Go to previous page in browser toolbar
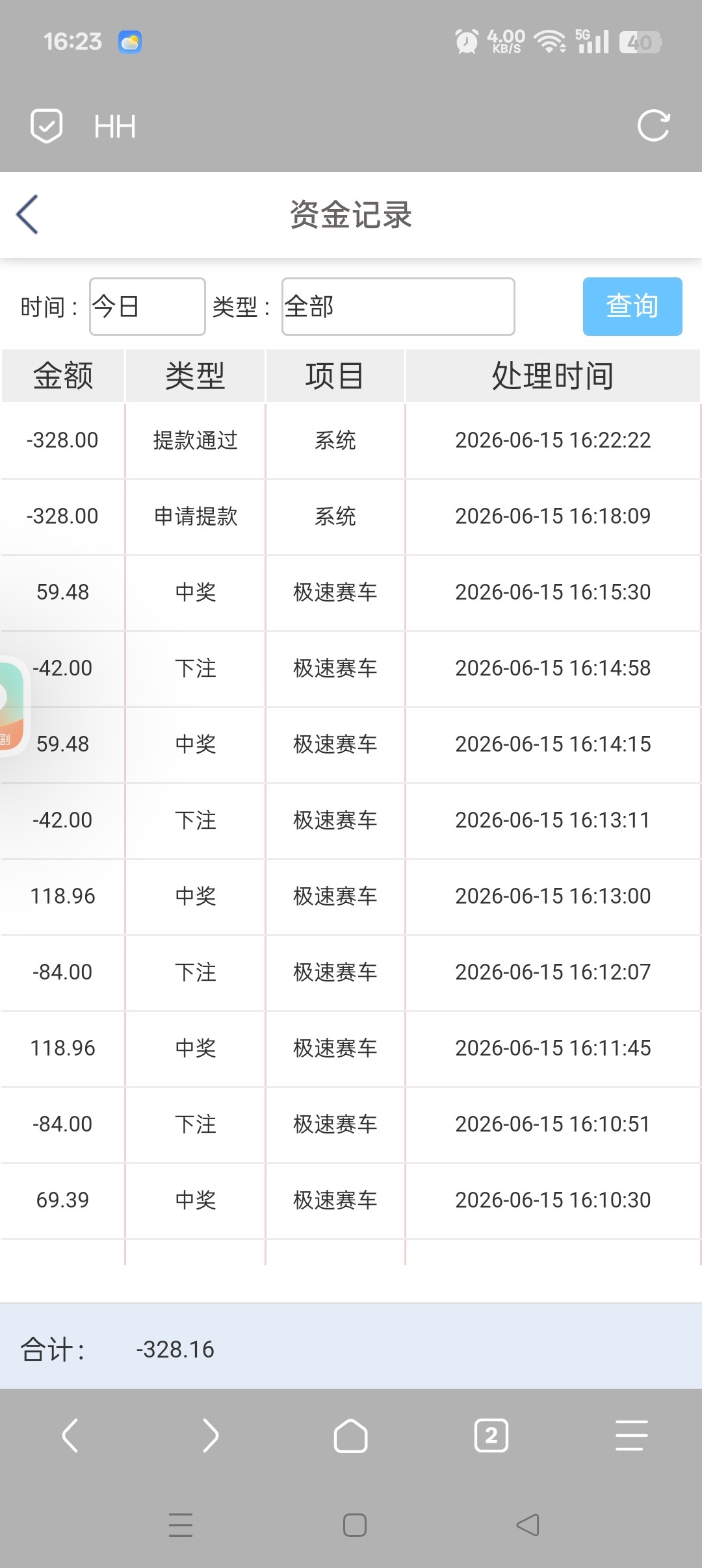This screenshot has width=702, height=1568. [70, 1435]
